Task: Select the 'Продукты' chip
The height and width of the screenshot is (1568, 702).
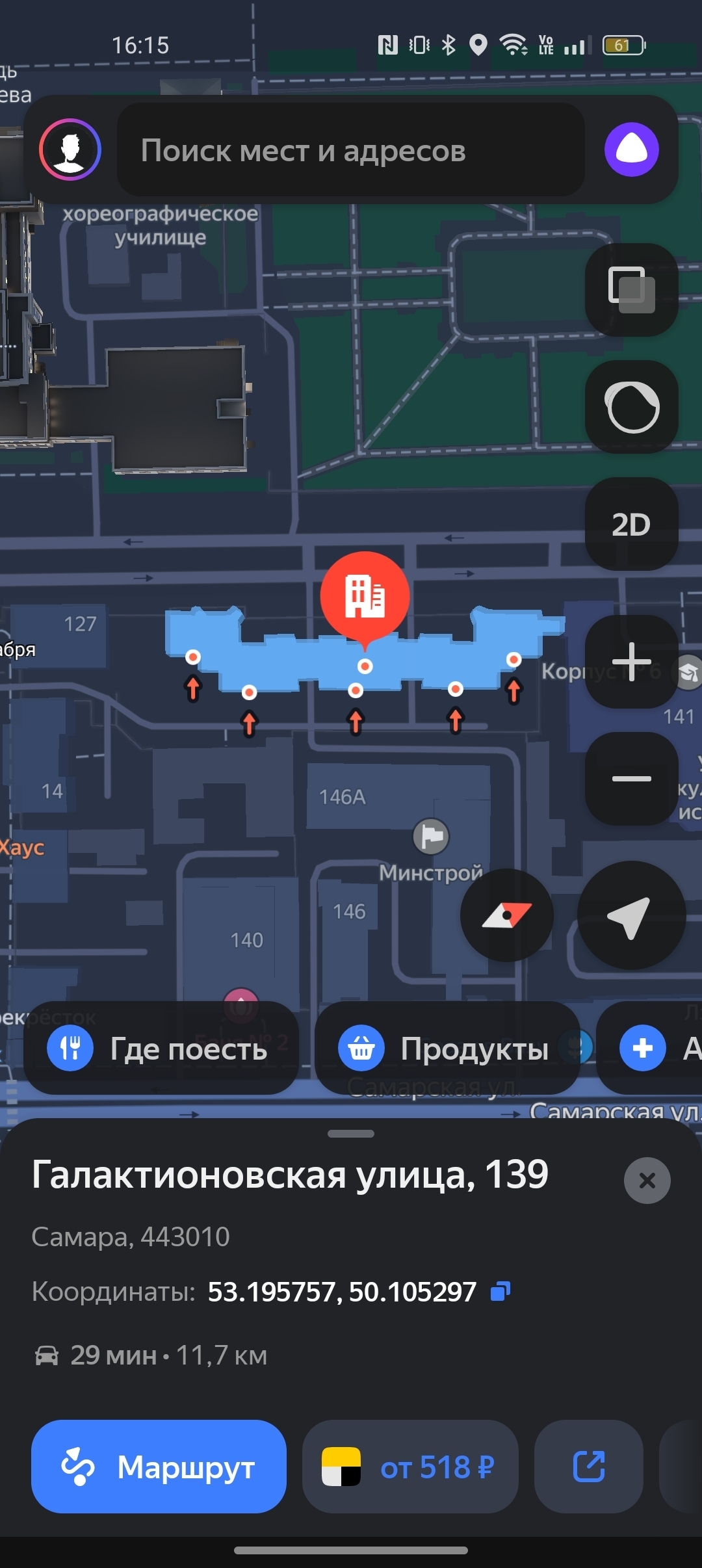Action: tap(447, 1048)
